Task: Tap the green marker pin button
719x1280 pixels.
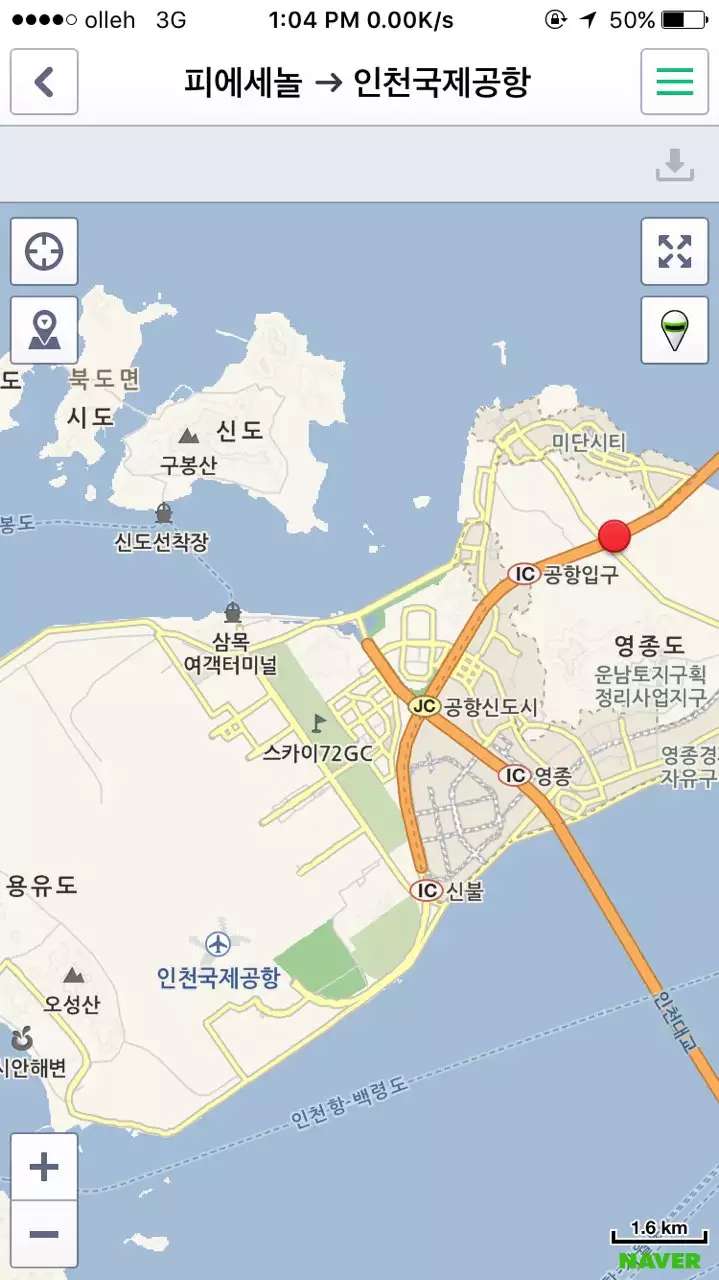Action: (674, 330)
